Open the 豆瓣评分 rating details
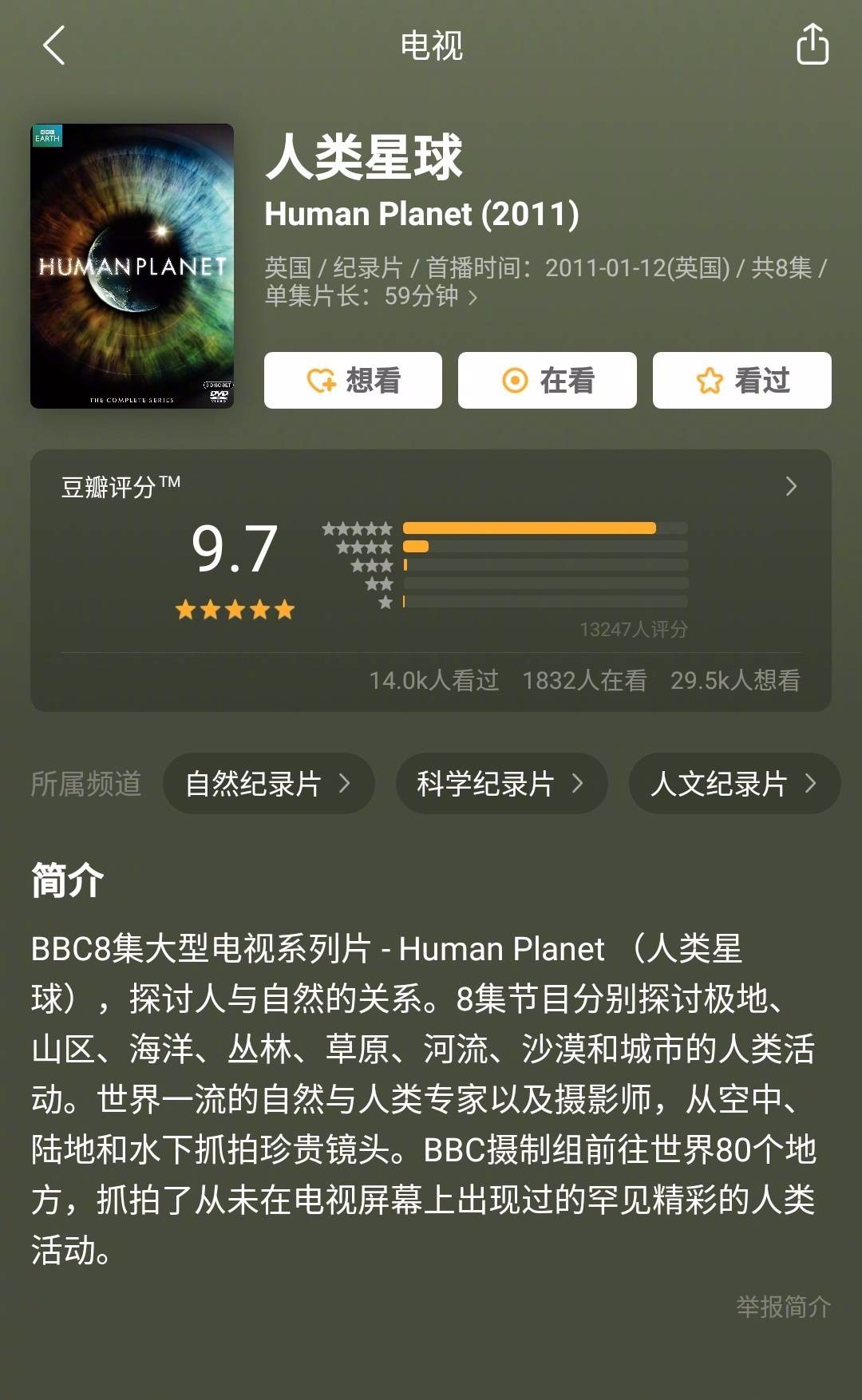 pyautogui.click(x=790, y=486)
